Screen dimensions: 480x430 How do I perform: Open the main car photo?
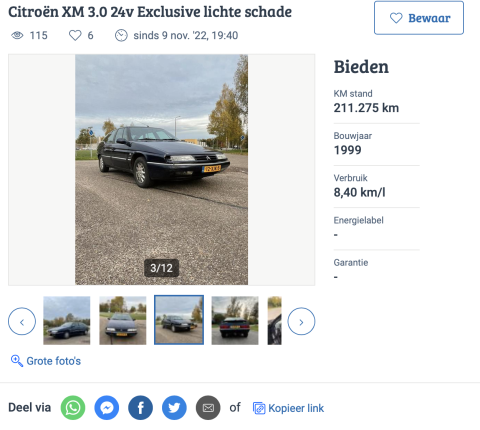(161, 170)
